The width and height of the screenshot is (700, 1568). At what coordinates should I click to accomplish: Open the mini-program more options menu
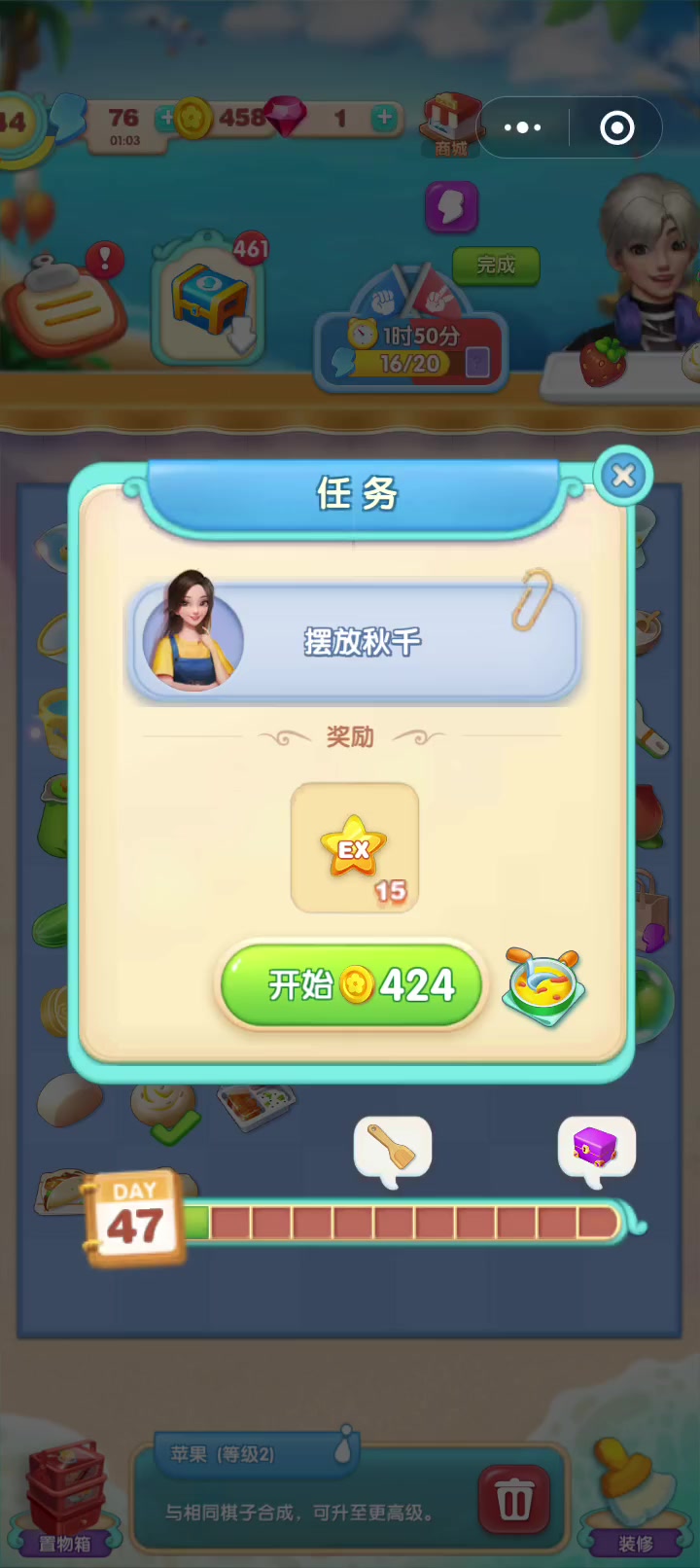click(x=523, y=127)
